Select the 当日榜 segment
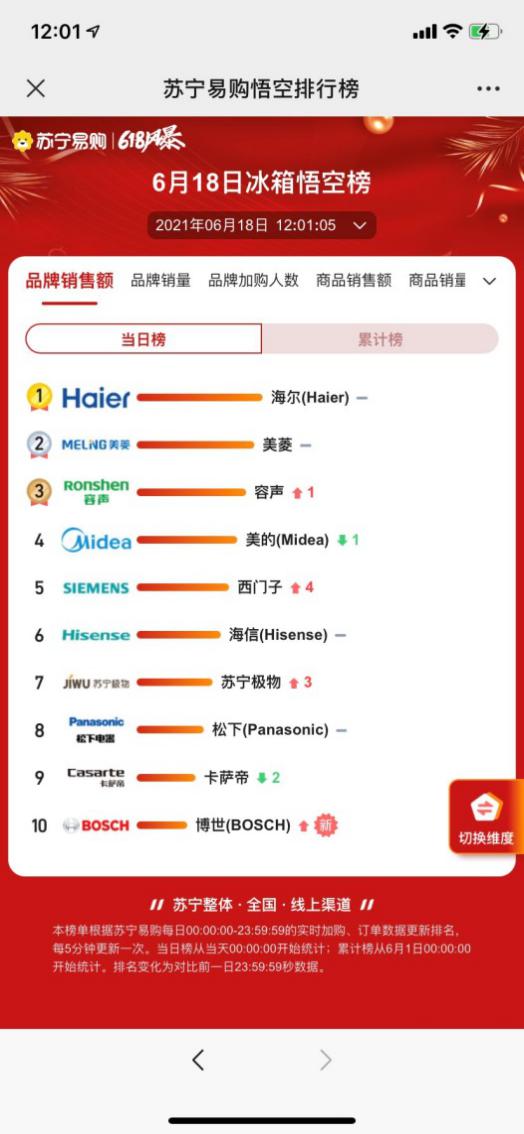The width and height of the screenshot is (524, 1134). point(143,338)
